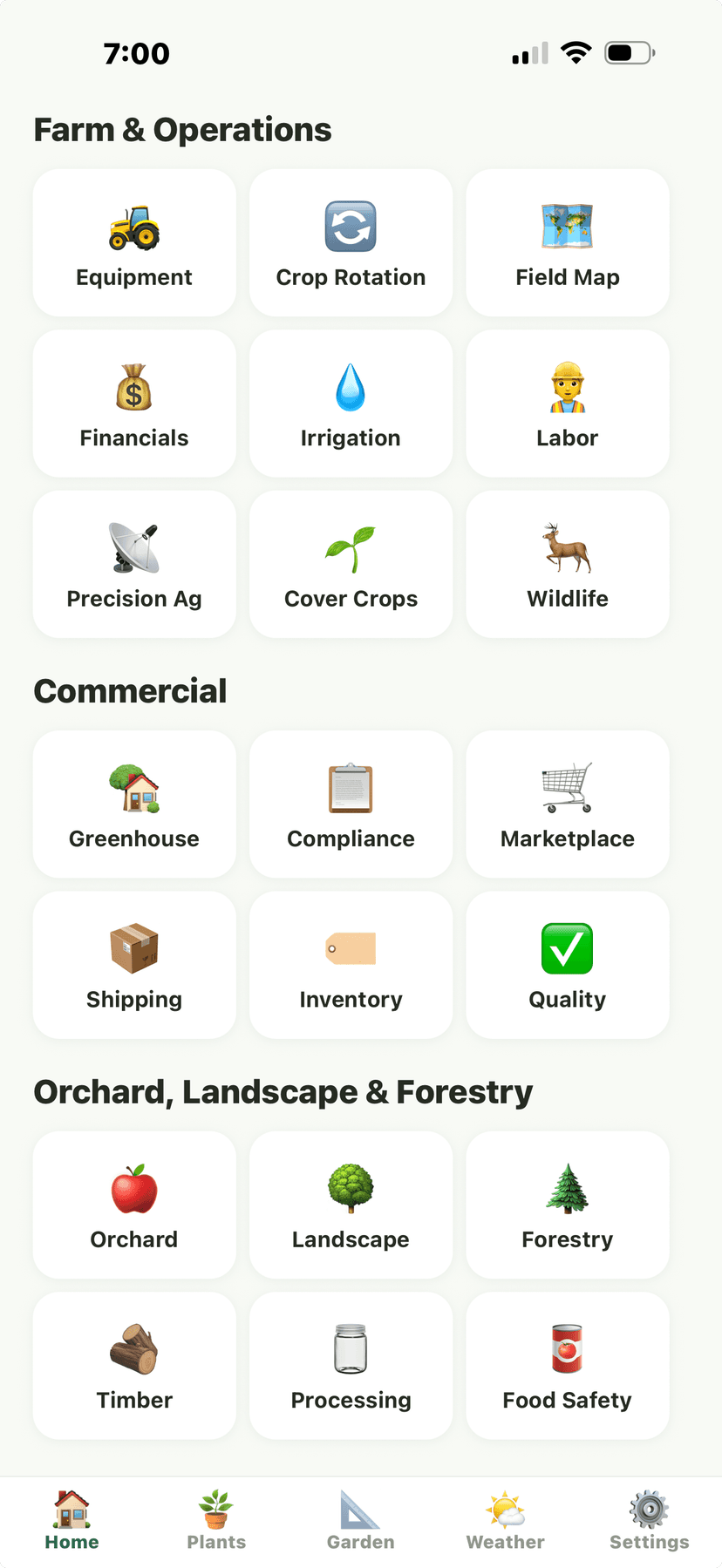The image size is (722, 1568).
Task: Open the Financials money bag section
Action: pos(133,403)
